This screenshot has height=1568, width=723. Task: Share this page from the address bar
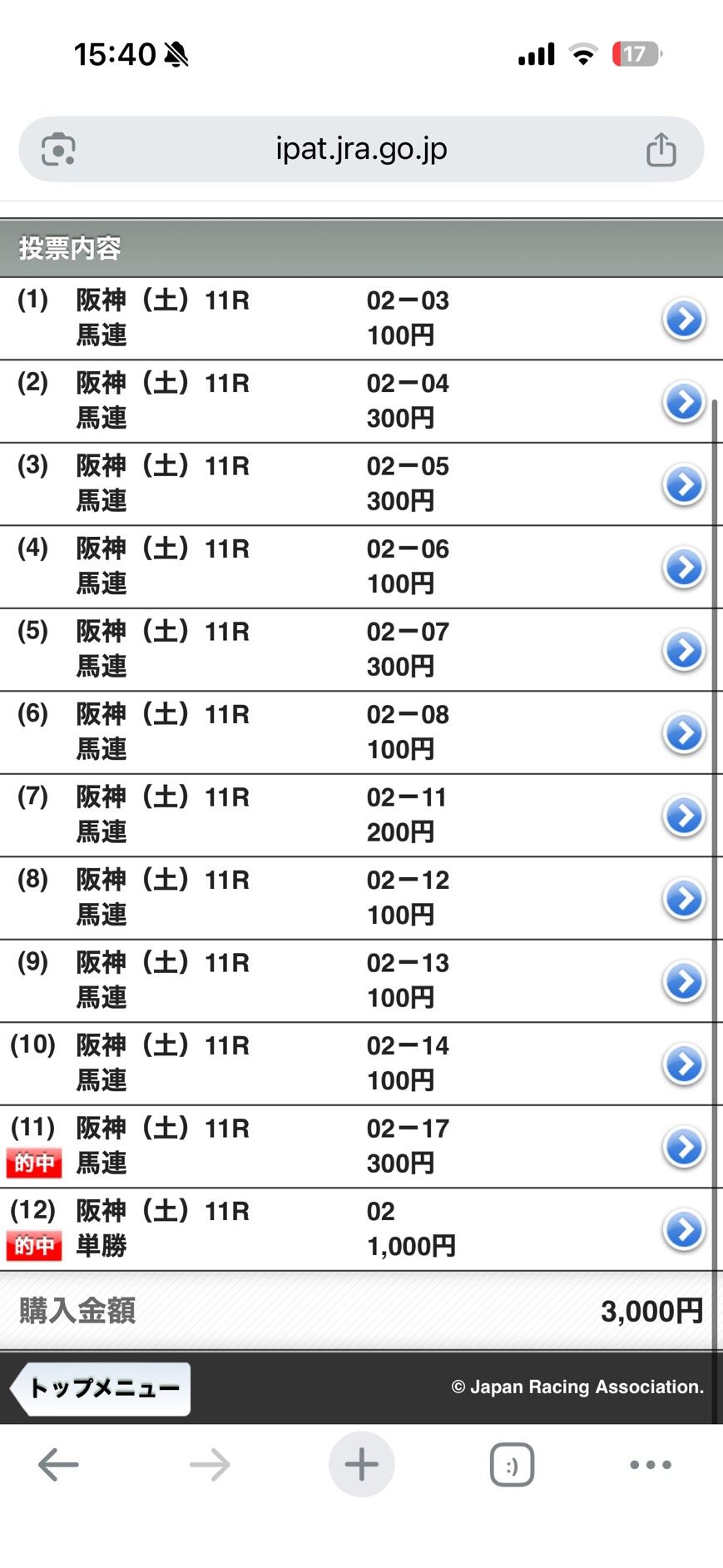pyautogui.click(x=661, y=150)
